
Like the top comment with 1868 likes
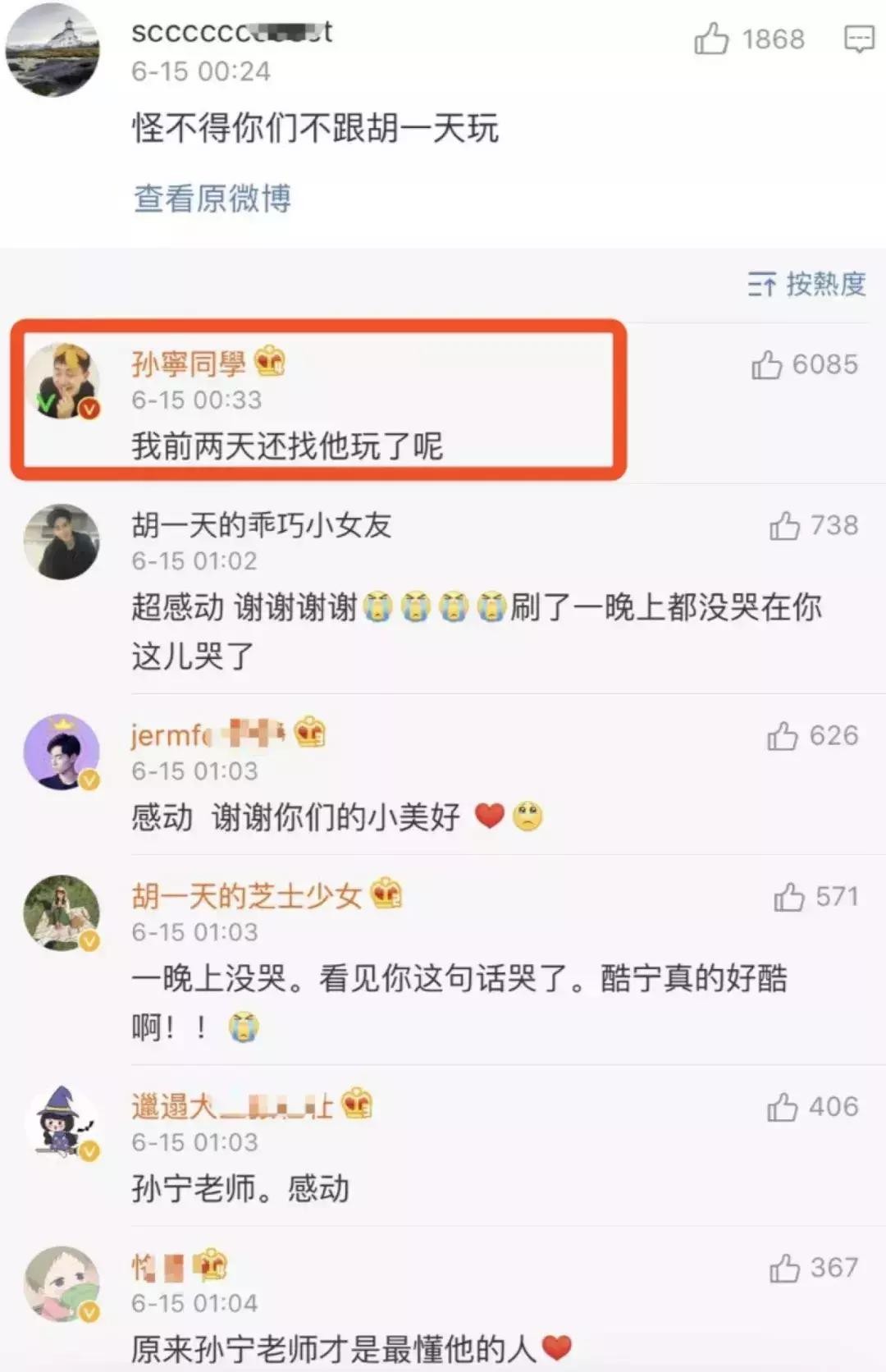coord(711,39)
